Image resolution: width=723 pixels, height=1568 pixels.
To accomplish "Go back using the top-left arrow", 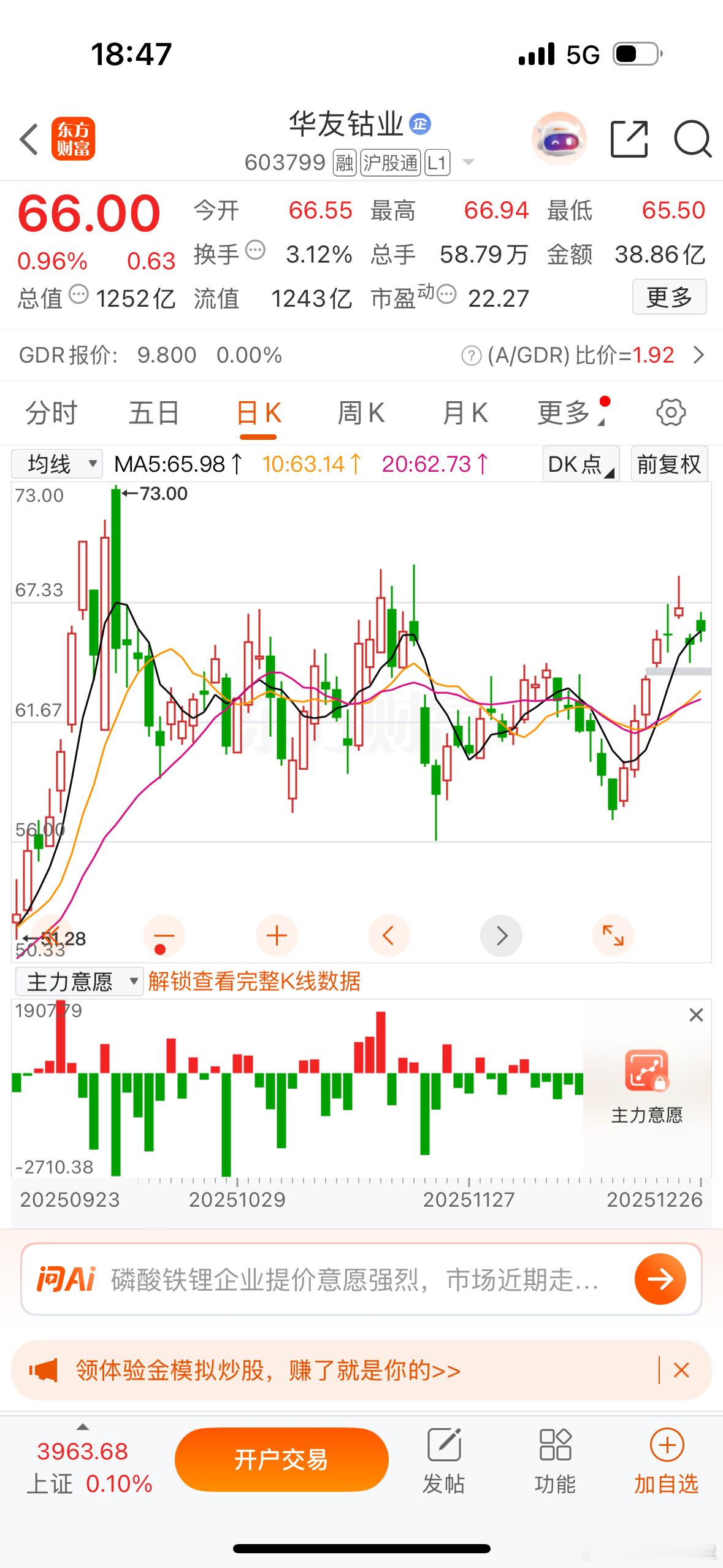I will click(29, 139).
